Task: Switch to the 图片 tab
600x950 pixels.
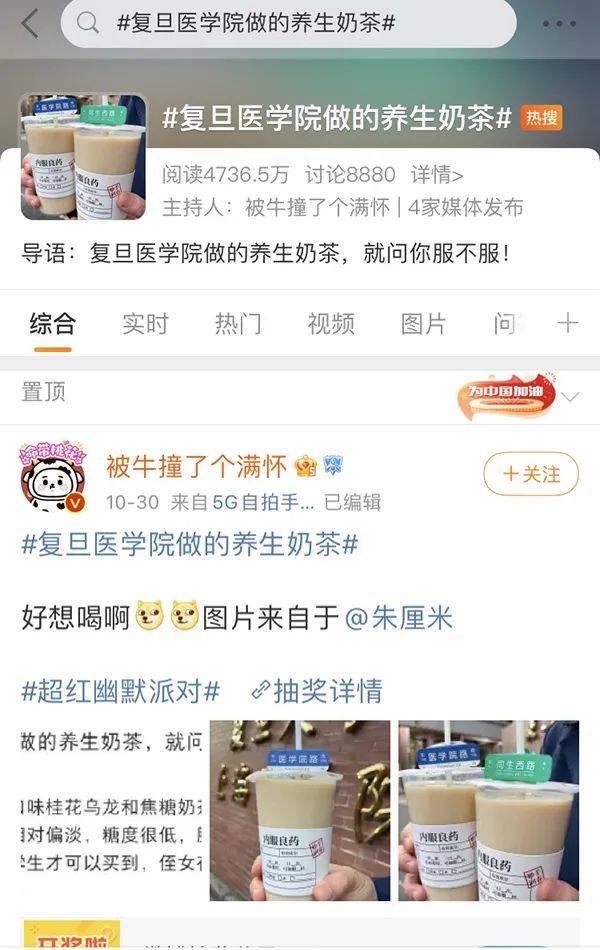Action: pos(423,324)
